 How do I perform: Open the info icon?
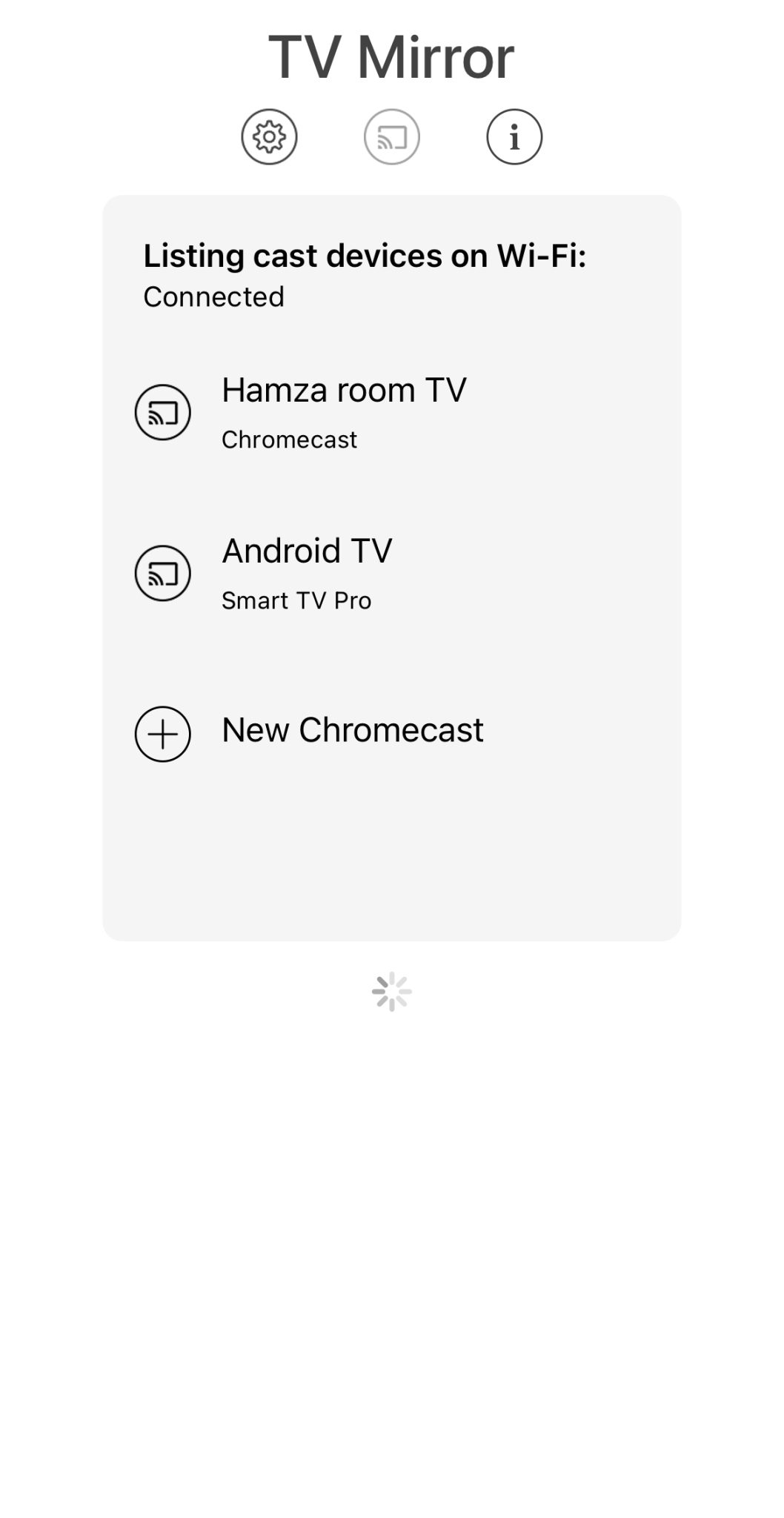tap(514, 136)
